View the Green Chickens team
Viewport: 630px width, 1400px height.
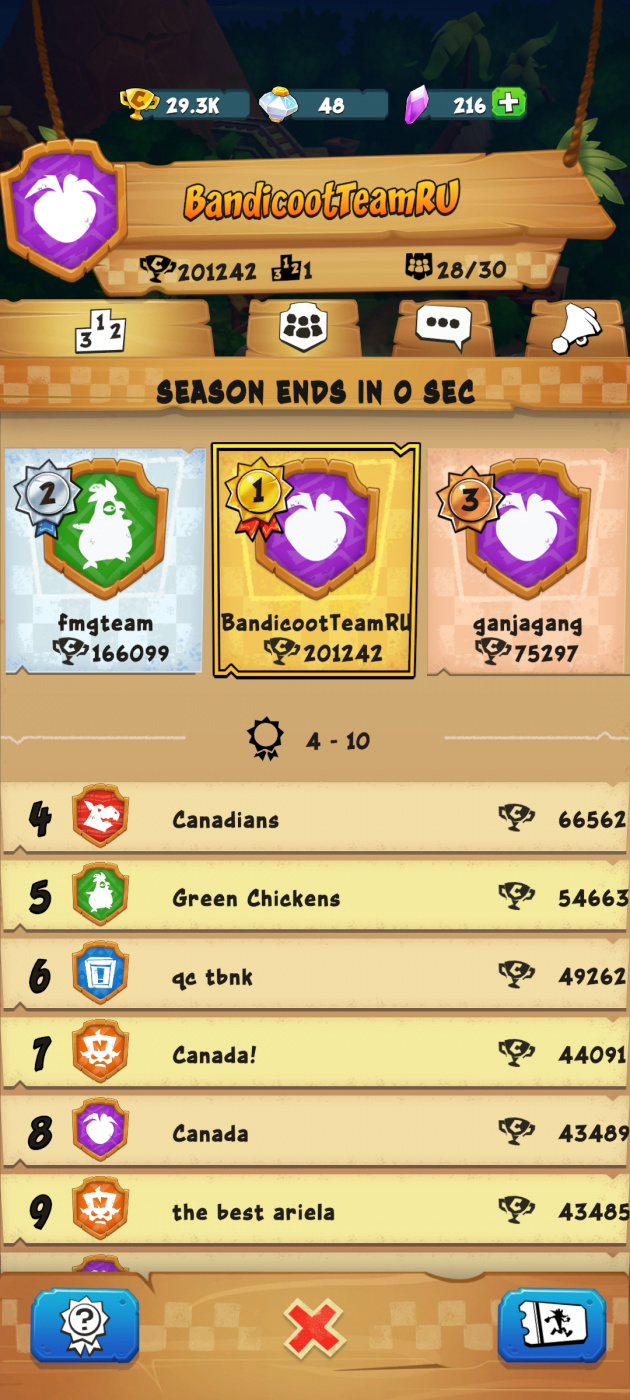coord(315,897)
